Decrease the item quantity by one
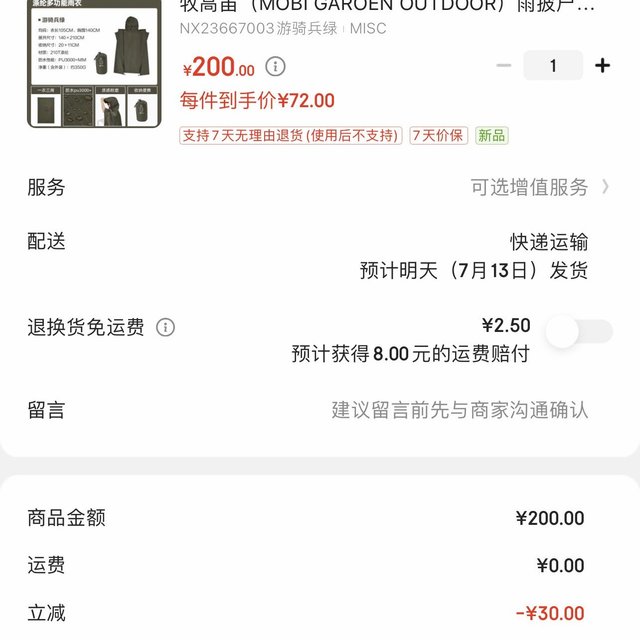 click(504, 66)
